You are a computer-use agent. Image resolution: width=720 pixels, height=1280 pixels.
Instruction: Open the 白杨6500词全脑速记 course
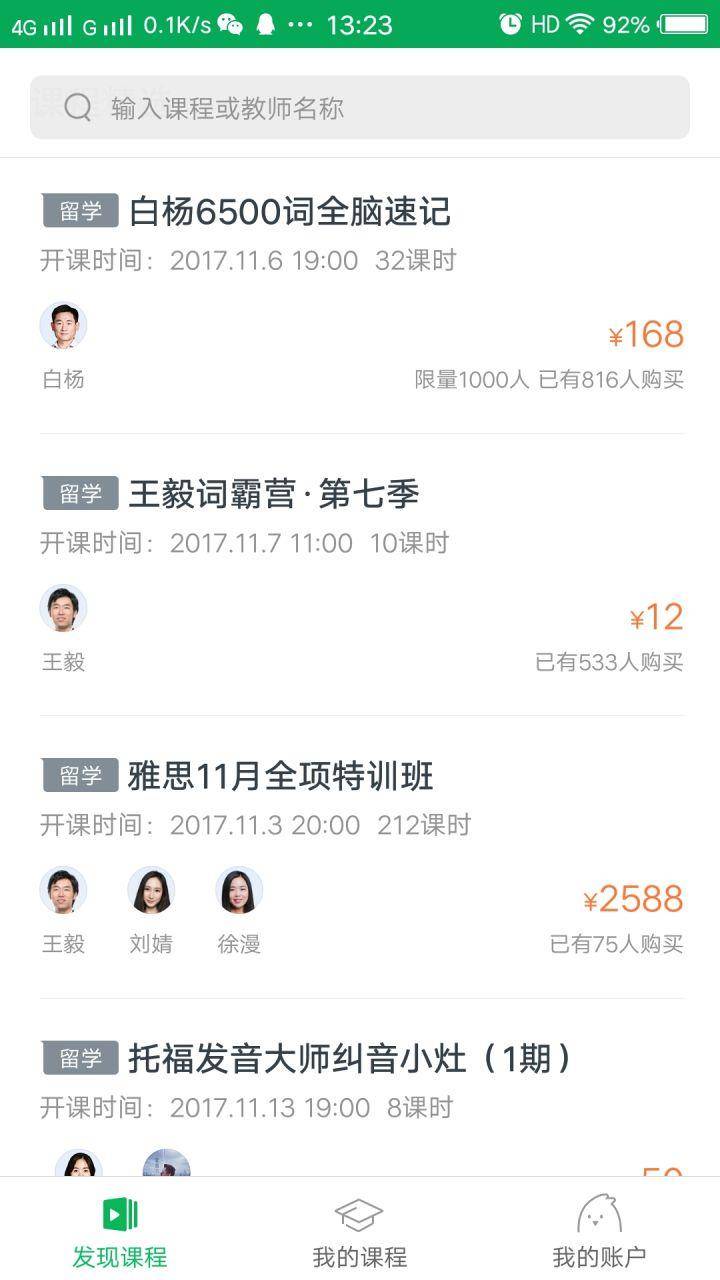point(290,212)
